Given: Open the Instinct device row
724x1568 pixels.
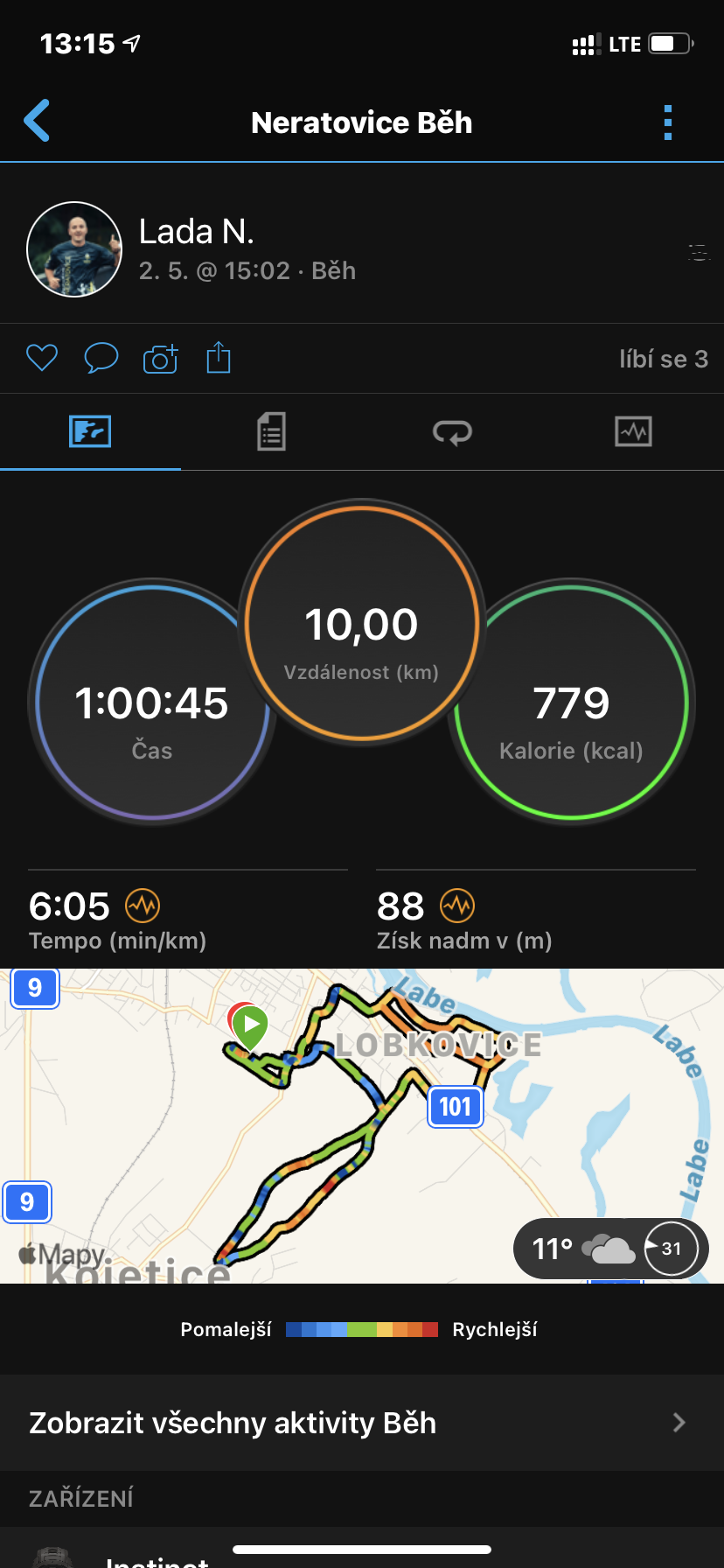Looking at the screenshot, I should tap(362, 1549).
